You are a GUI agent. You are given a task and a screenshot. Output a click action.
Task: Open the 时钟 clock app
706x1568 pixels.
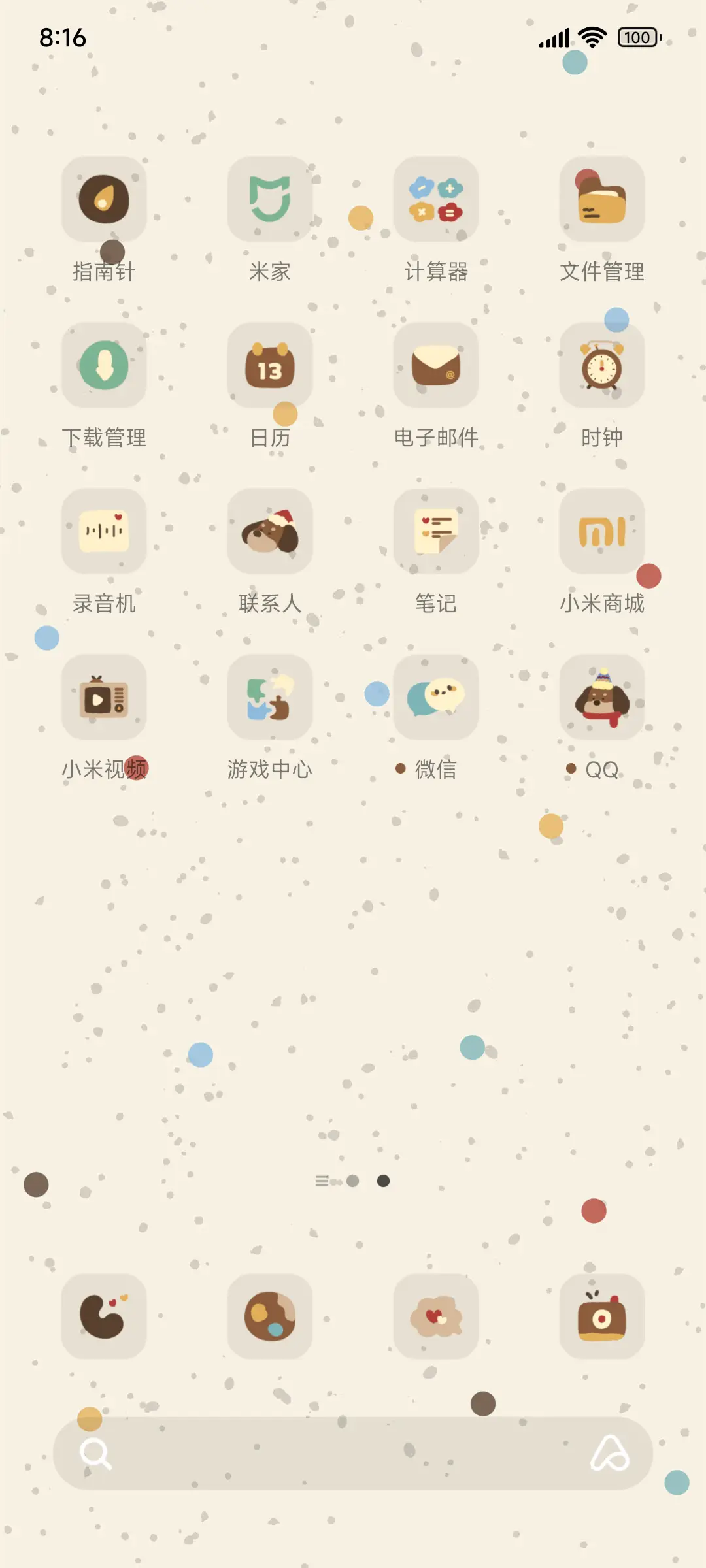[x=602, y=366]
